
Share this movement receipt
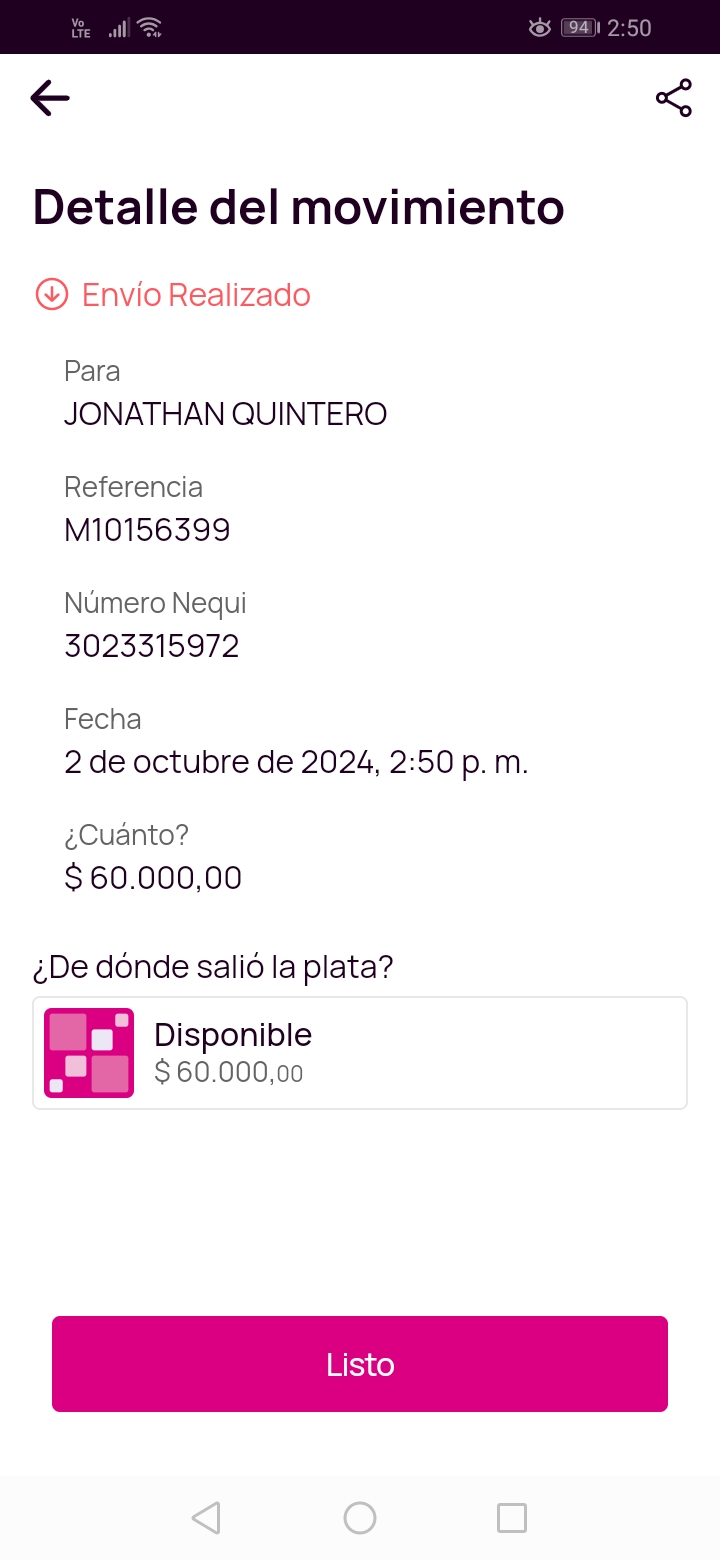tap(673, 98)
